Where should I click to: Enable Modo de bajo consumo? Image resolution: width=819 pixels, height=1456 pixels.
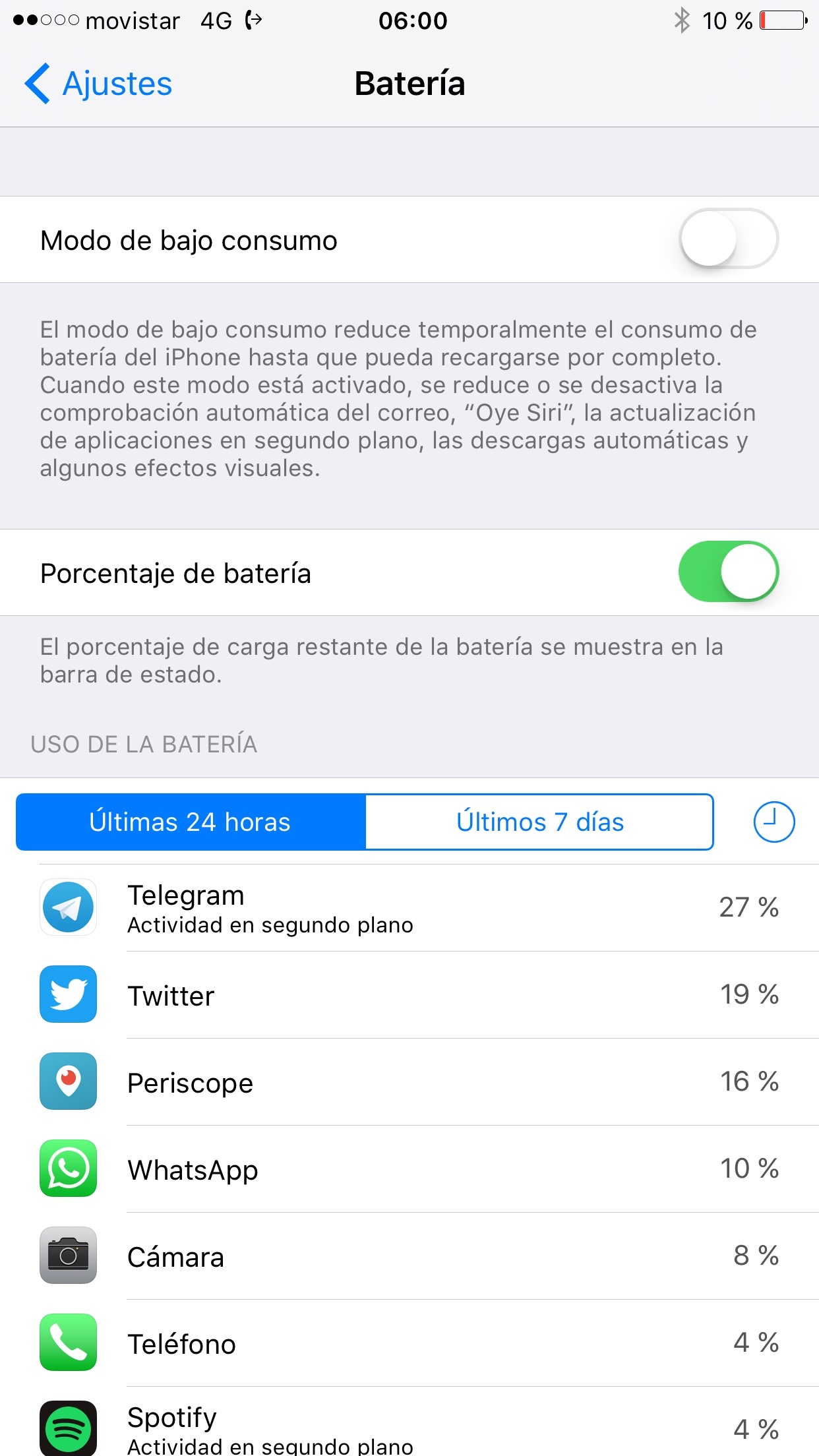tap(729, 239)
